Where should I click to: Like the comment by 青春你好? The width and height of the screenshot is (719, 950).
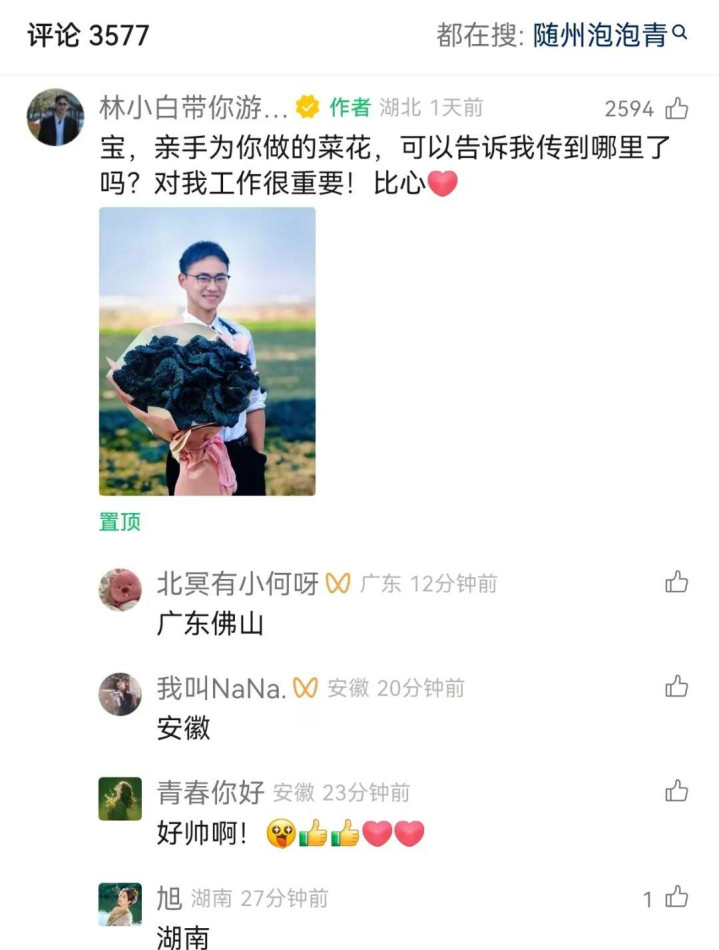pyautogui.click(x=677, y=791)
